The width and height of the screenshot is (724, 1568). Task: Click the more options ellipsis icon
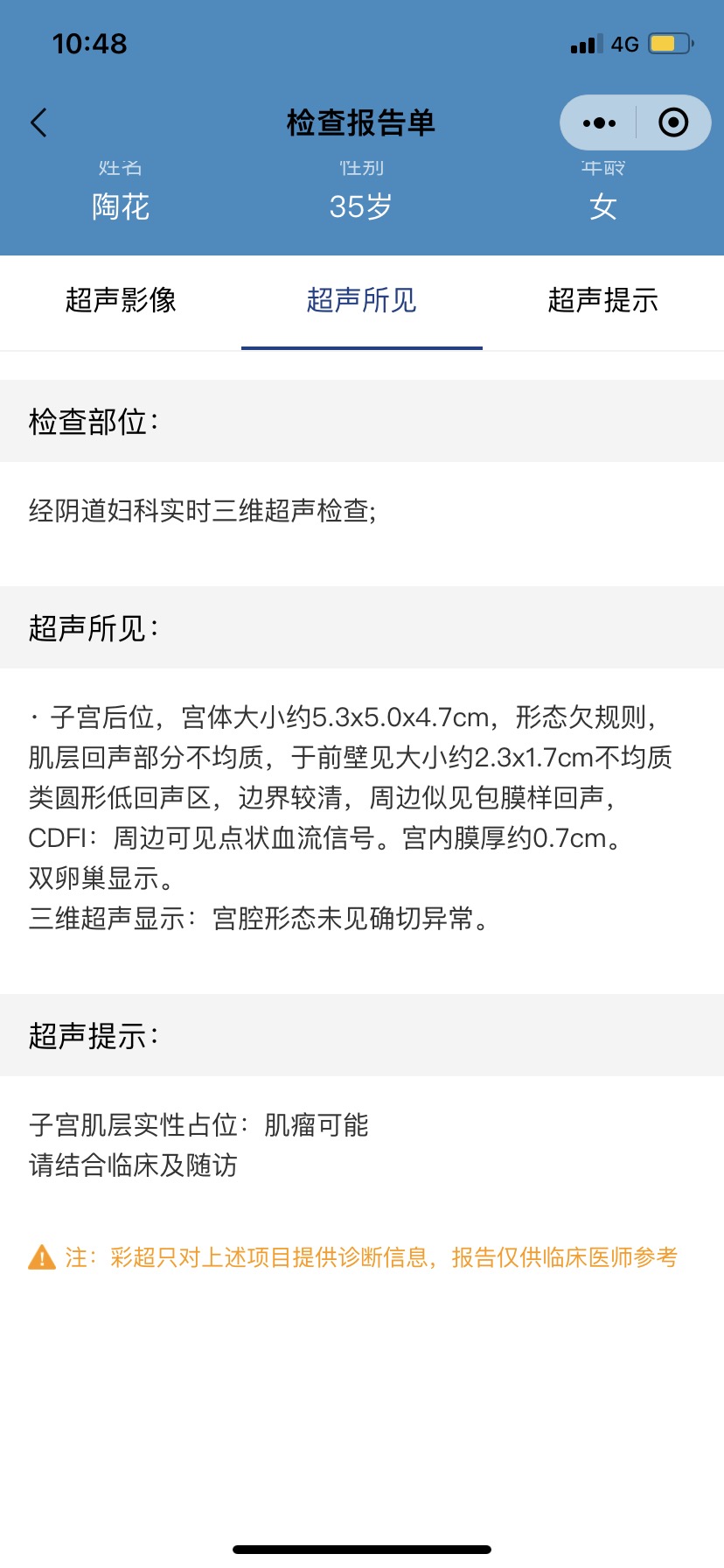point(598,122)
